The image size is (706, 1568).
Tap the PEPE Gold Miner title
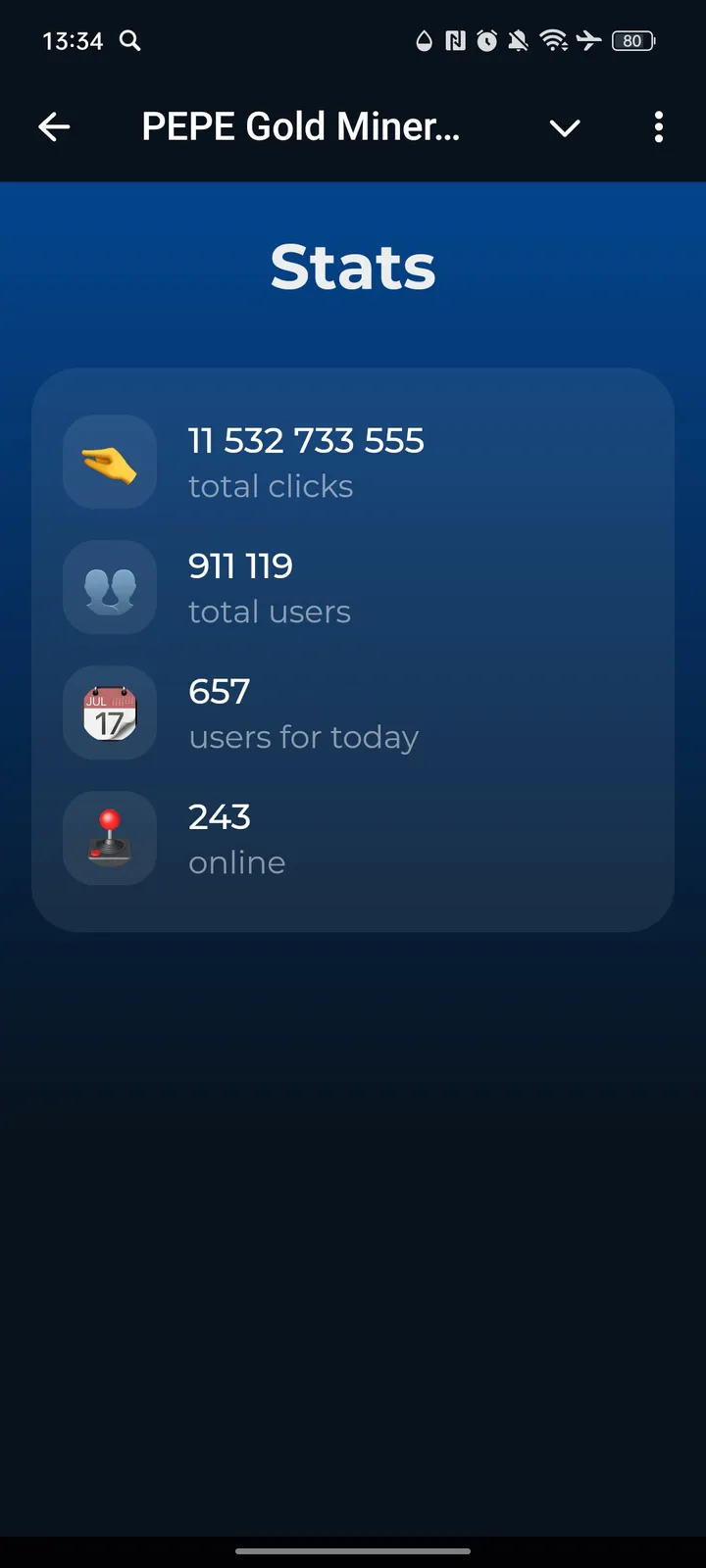click(x=300, y=126)
